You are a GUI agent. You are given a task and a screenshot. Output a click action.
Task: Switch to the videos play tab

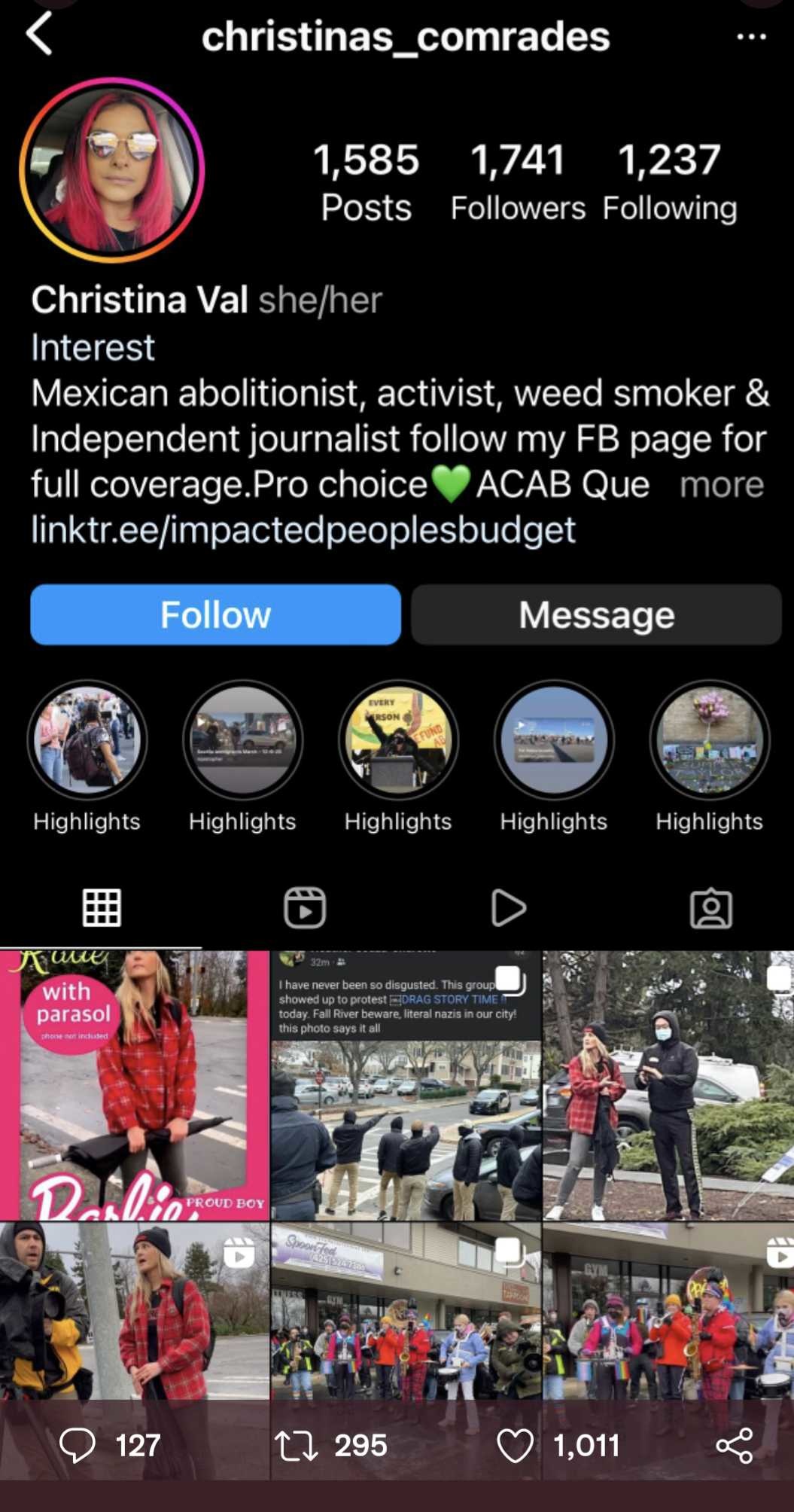[x=508, y=907]
